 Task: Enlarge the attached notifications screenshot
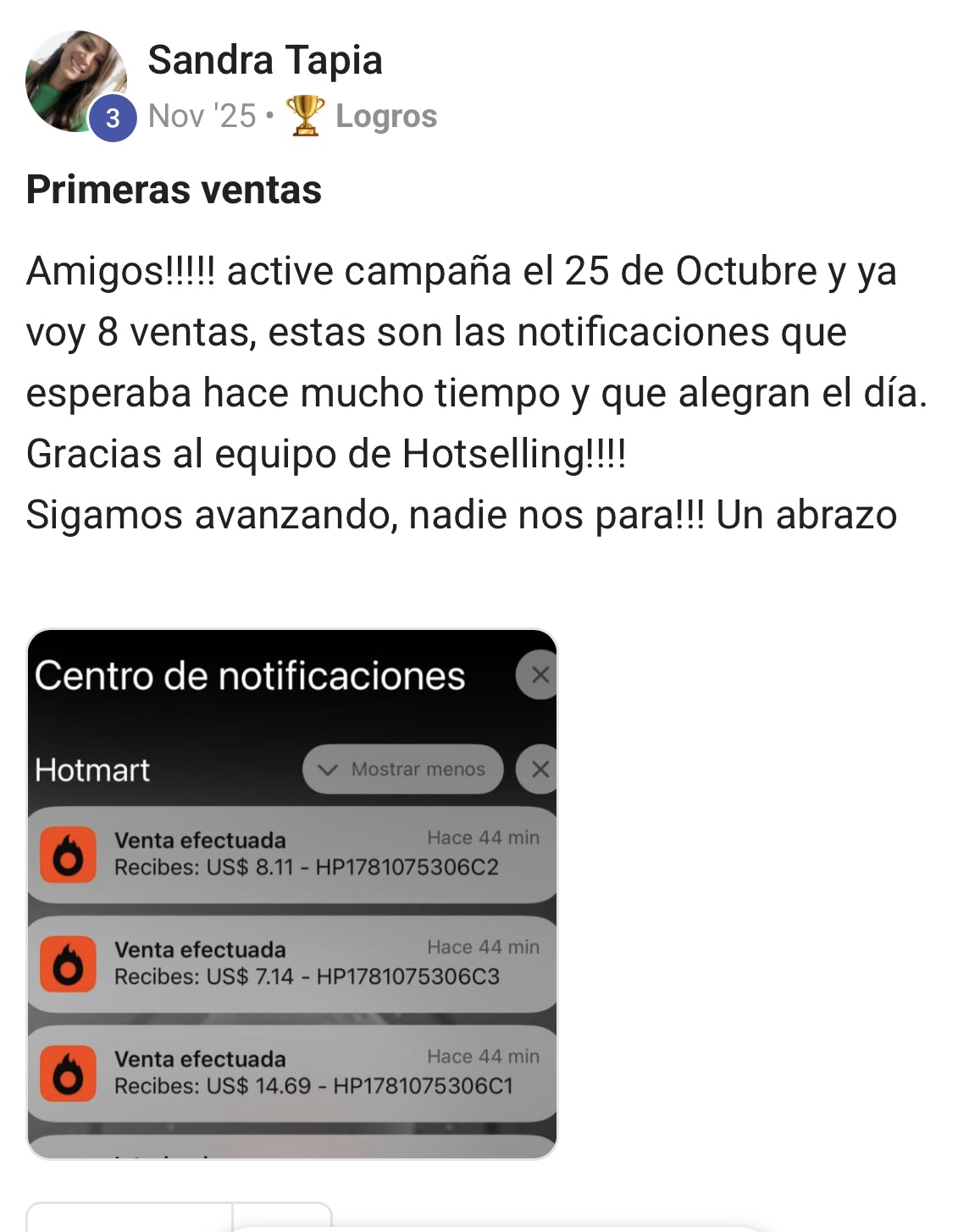coord(292,893)
